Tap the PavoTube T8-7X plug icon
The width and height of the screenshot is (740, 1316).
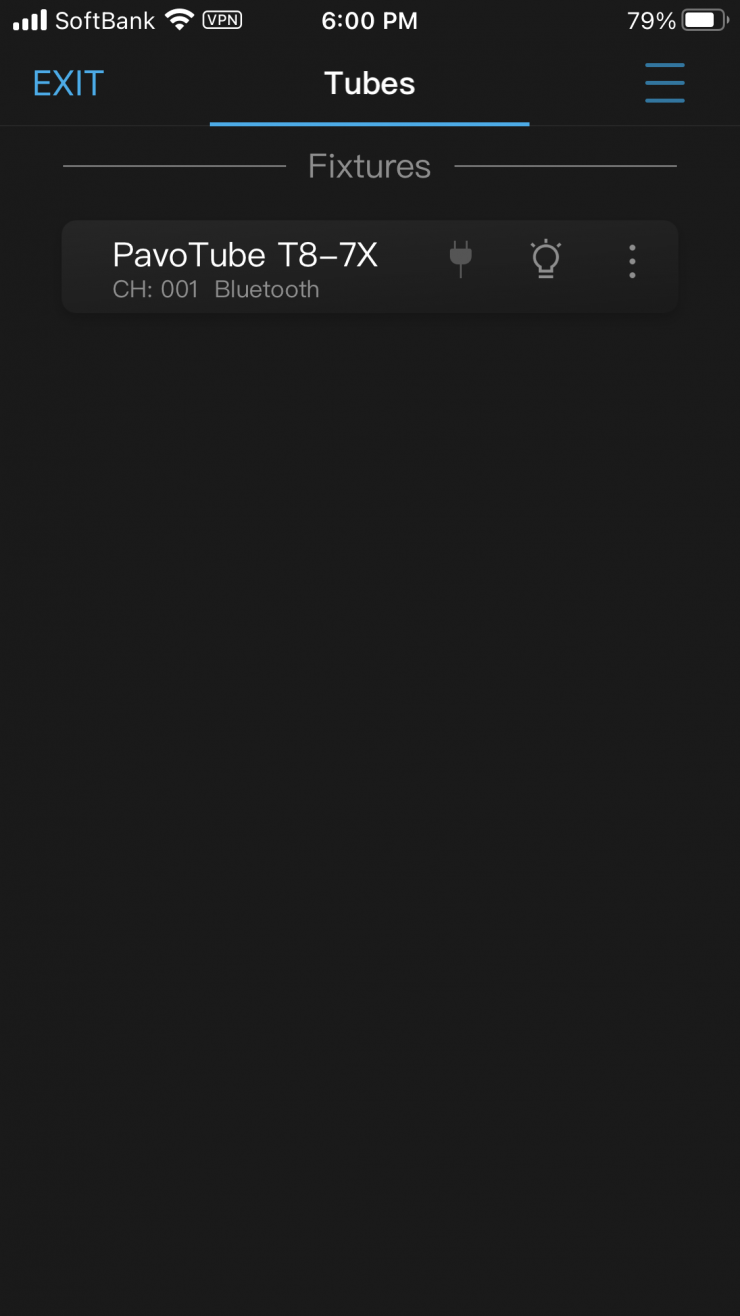460,260
